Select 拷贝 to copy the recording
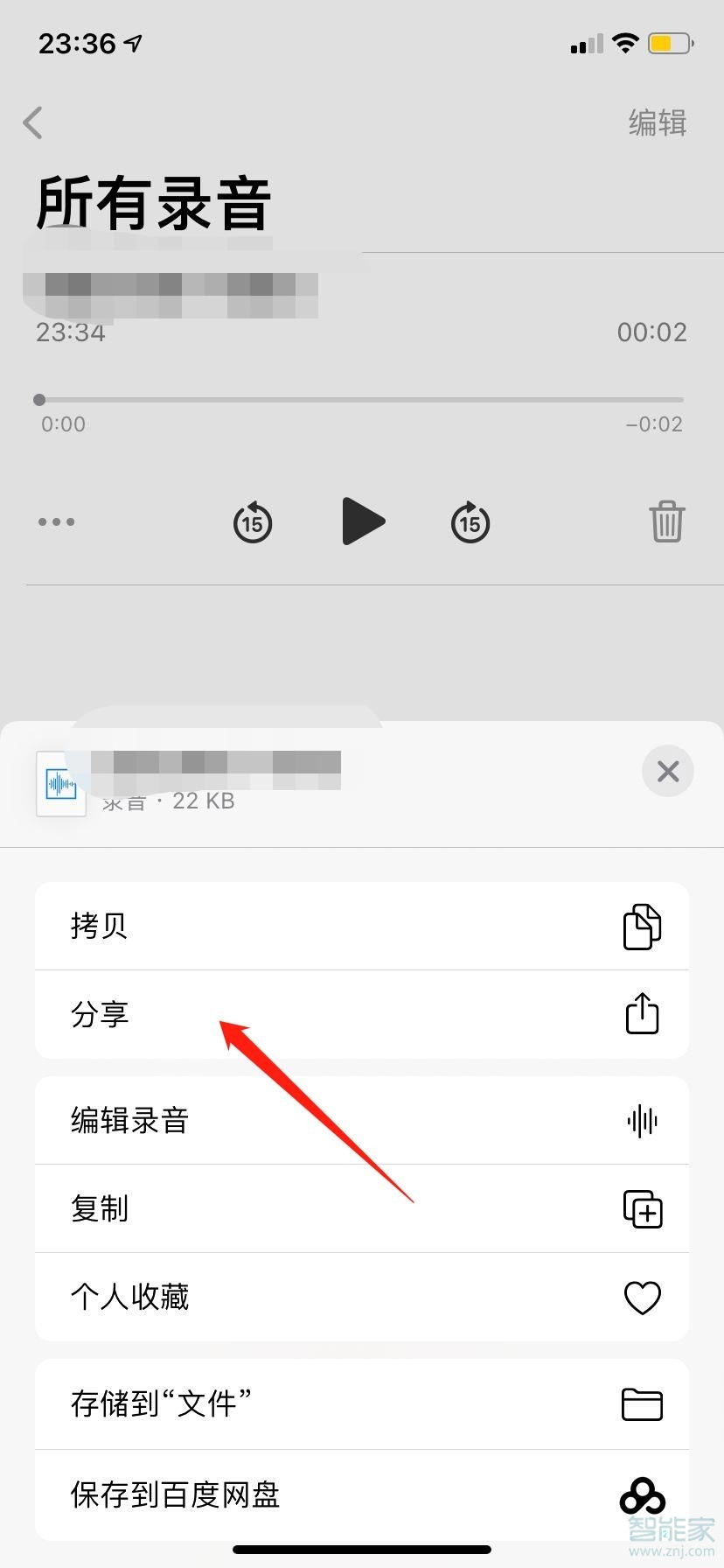The height and width of the screenshot is (1568, 724). tap(362, 926)
